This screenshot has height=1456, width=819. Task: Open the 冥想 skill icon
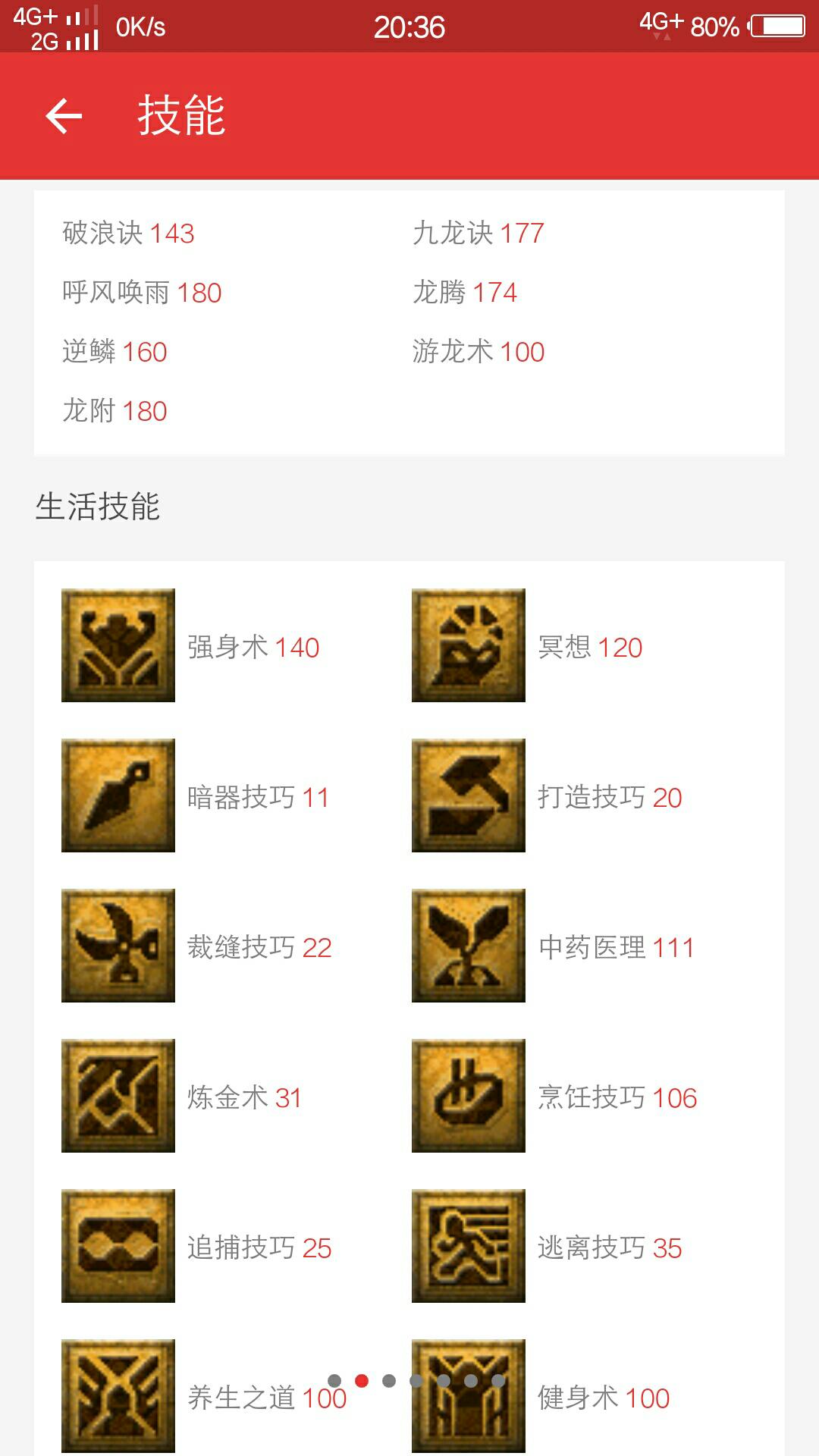pyautogui.click(x=469, y=645)
